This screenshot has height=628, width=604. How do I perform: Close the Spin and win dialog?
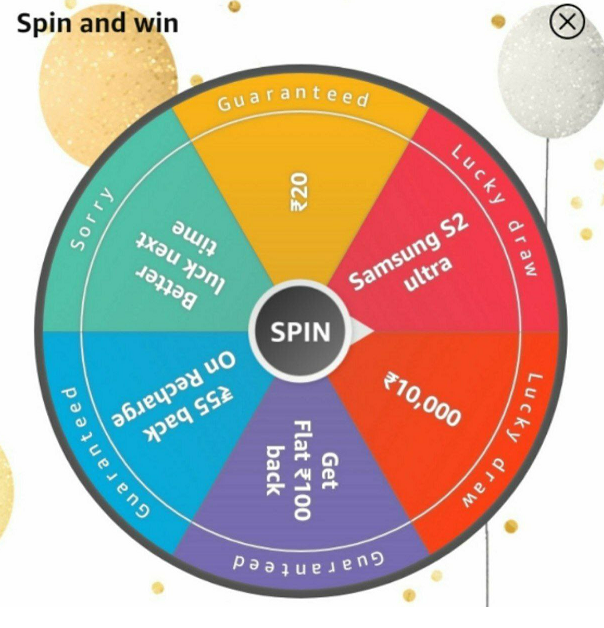pos(568,22)
